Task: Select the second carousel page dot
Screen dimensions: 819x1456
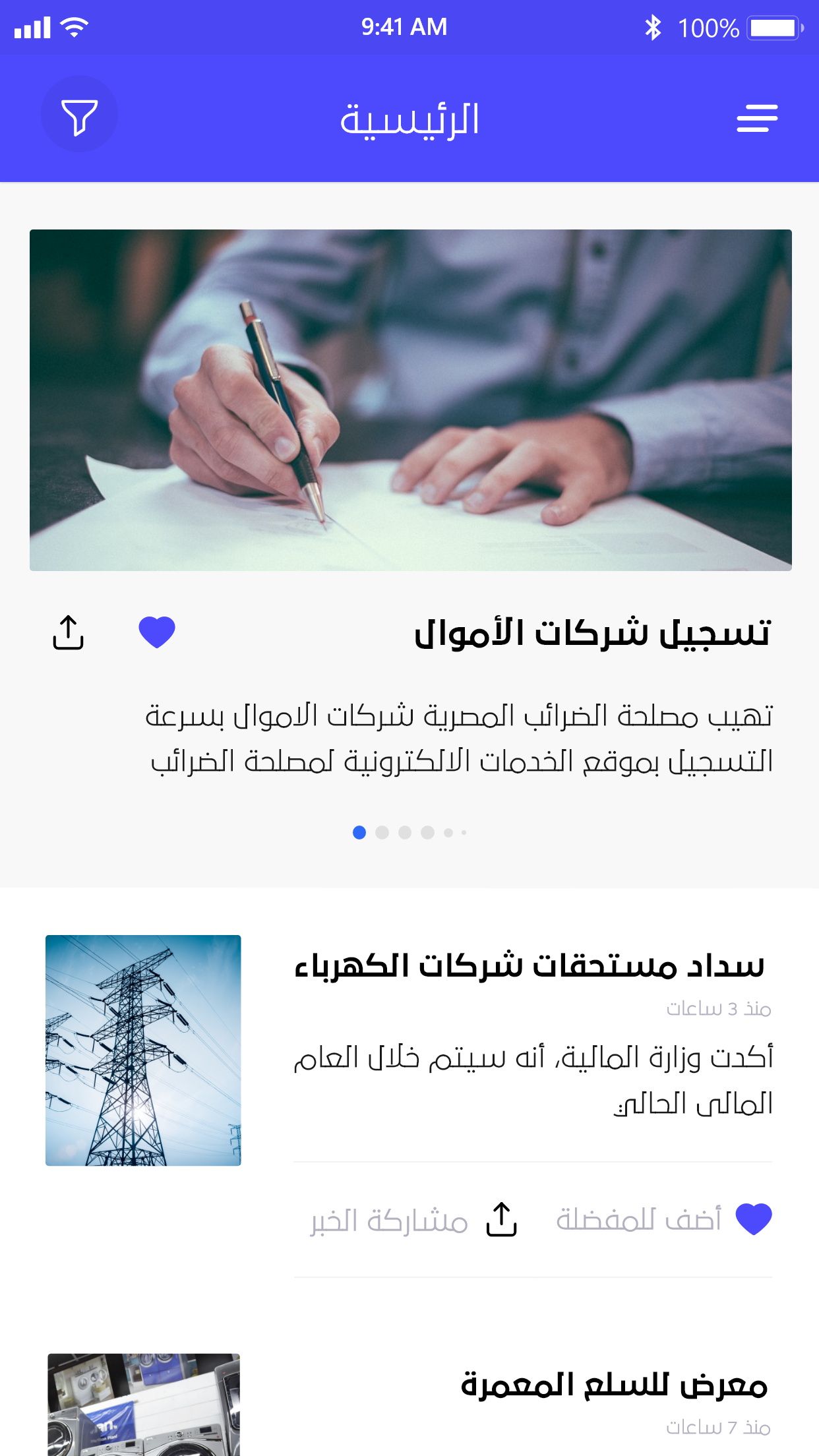Action: (382, 833)
